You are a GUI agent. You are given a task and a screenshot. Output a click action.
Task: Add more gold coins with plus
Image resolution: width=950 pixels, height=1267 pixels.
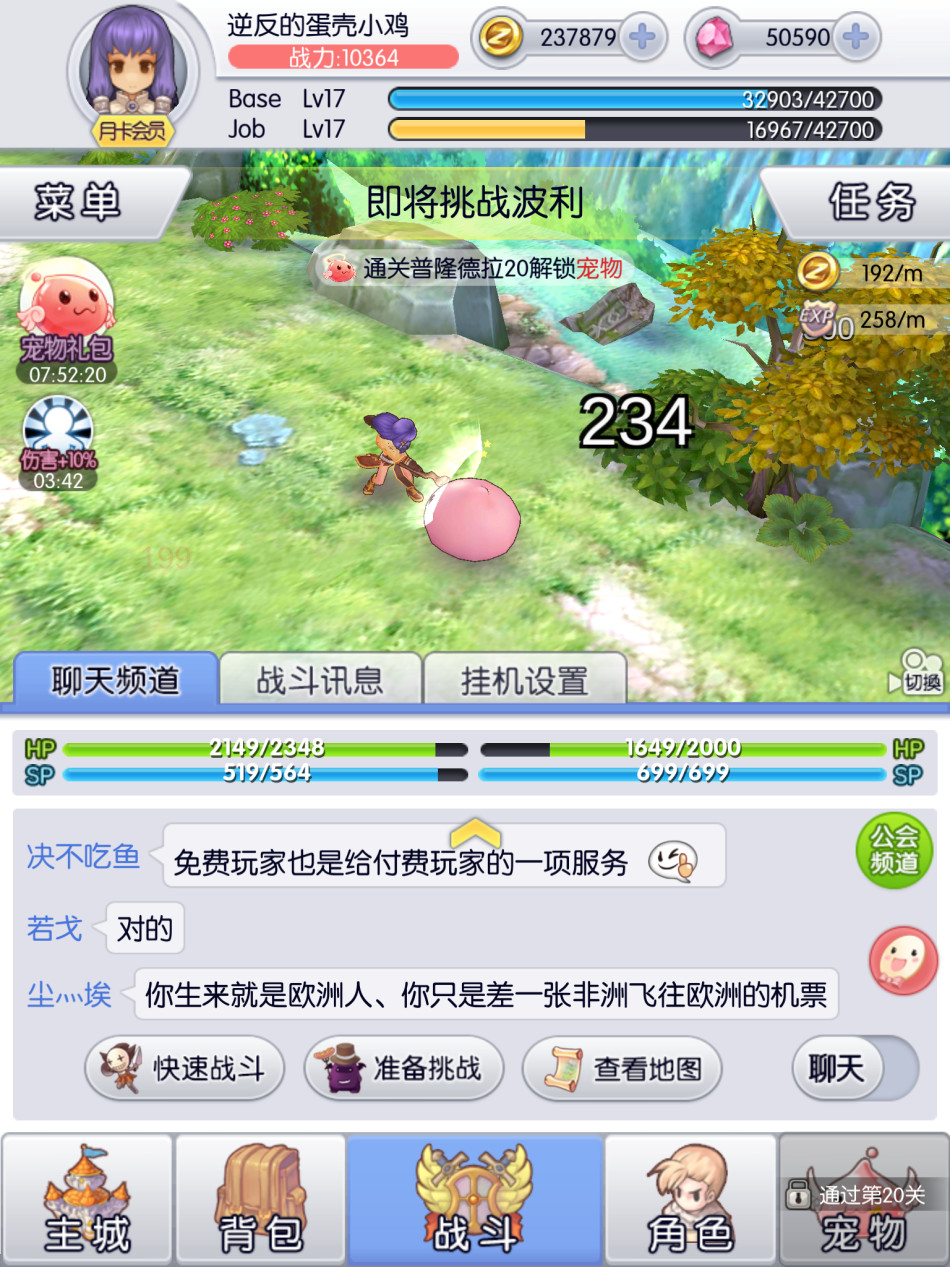(x=640, y=38)
